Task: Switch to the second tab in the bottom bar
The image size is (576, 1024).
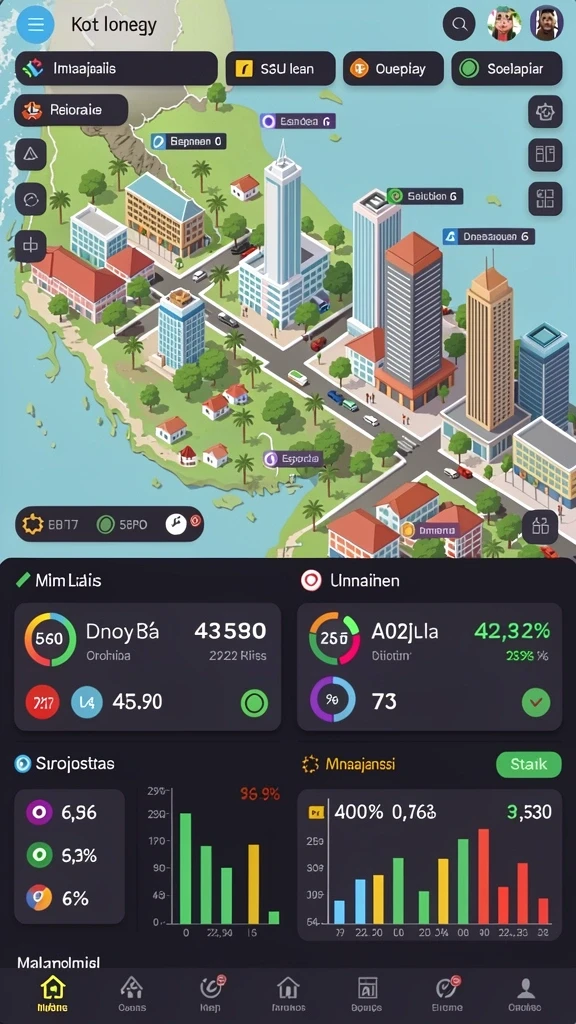Action: coord(132,994)
